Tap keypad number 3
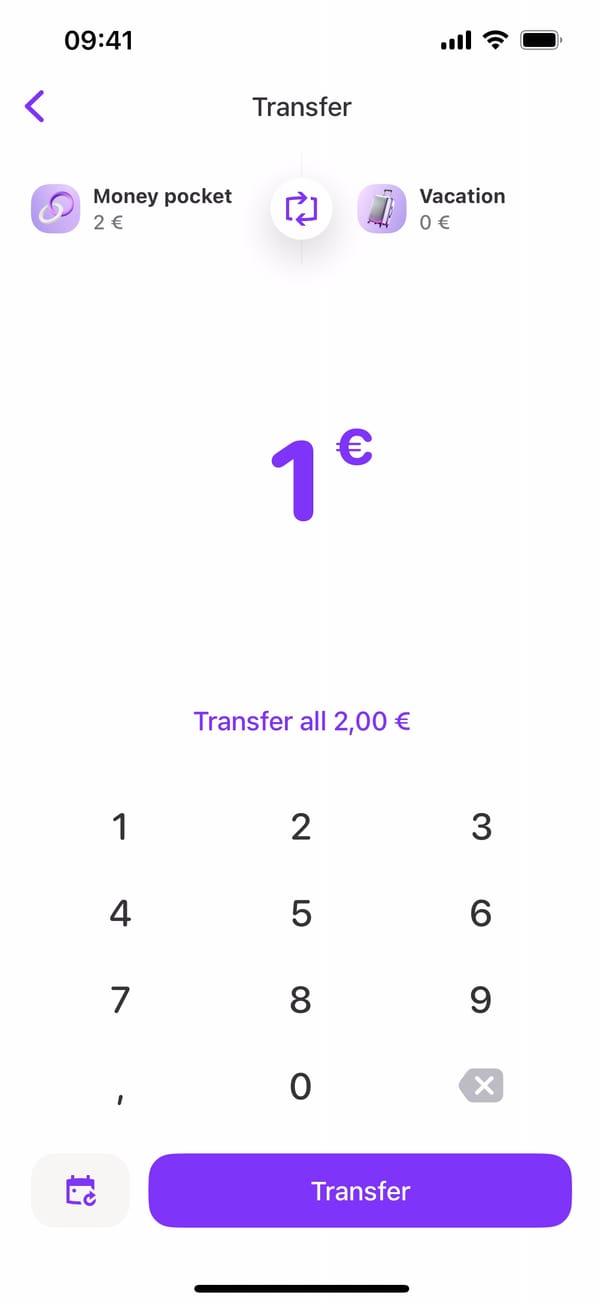603x1305 pixels. pos(481,827)
